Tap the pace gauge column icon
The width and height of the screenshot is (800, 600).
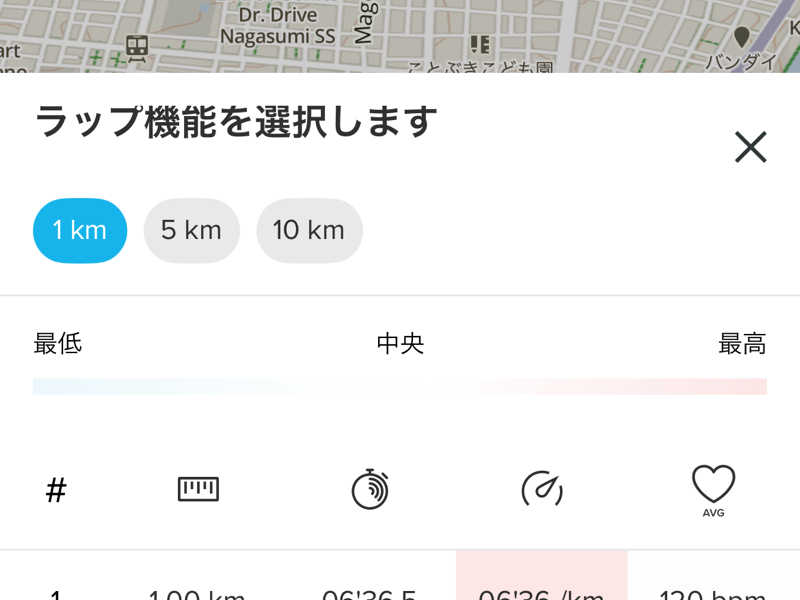(542, 489)
